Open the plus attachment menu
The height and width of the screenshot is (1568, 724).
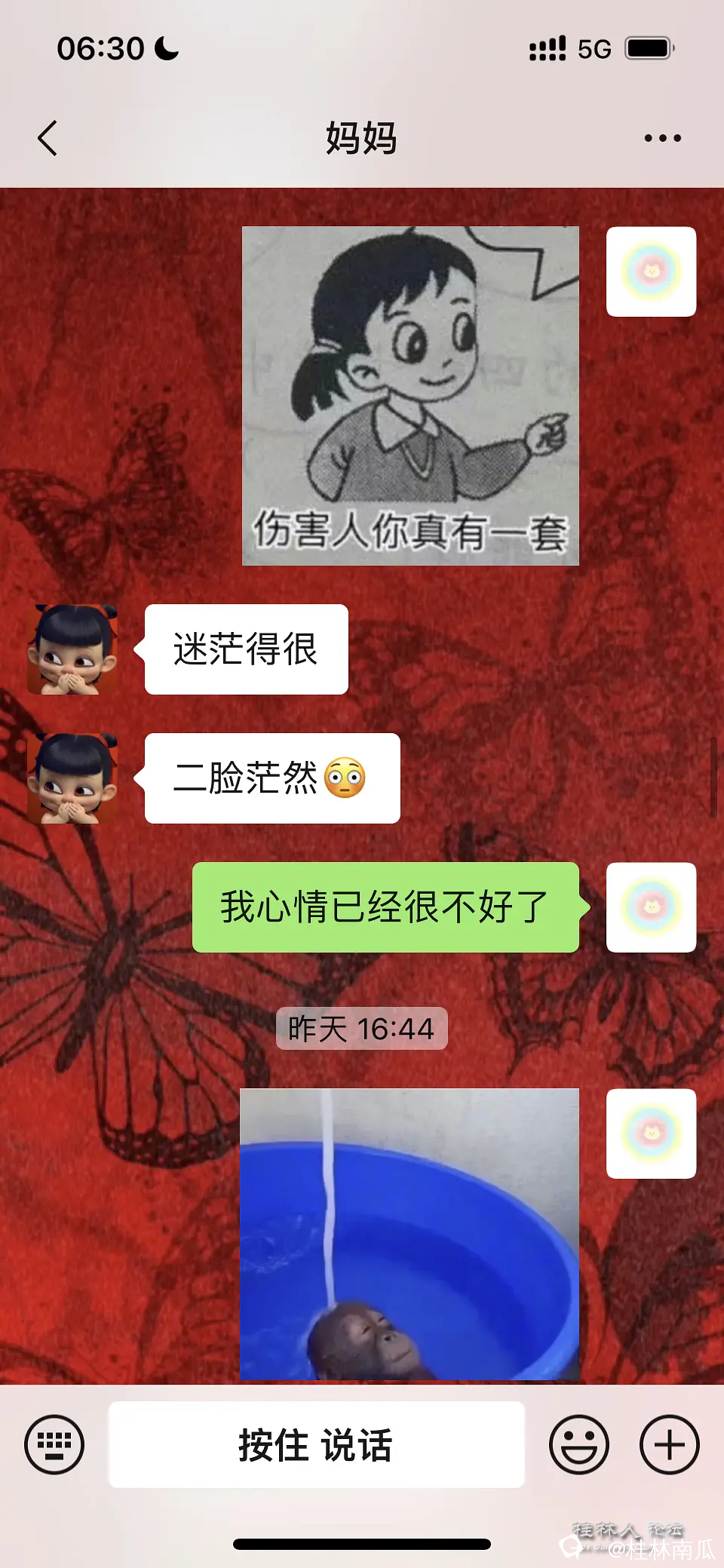(x=667, y=1445)
